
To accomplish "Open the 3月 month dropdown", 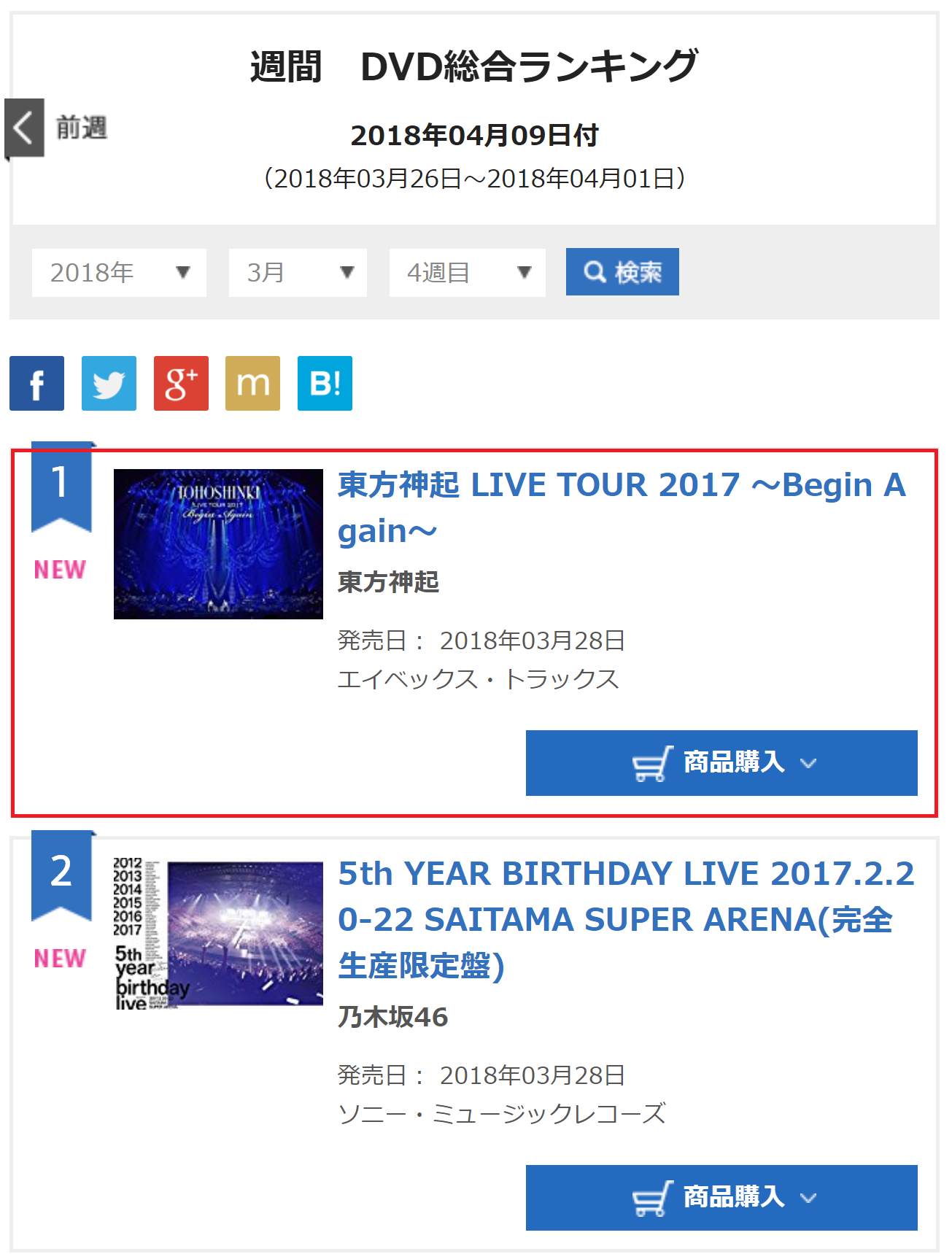I will [298, 273].
